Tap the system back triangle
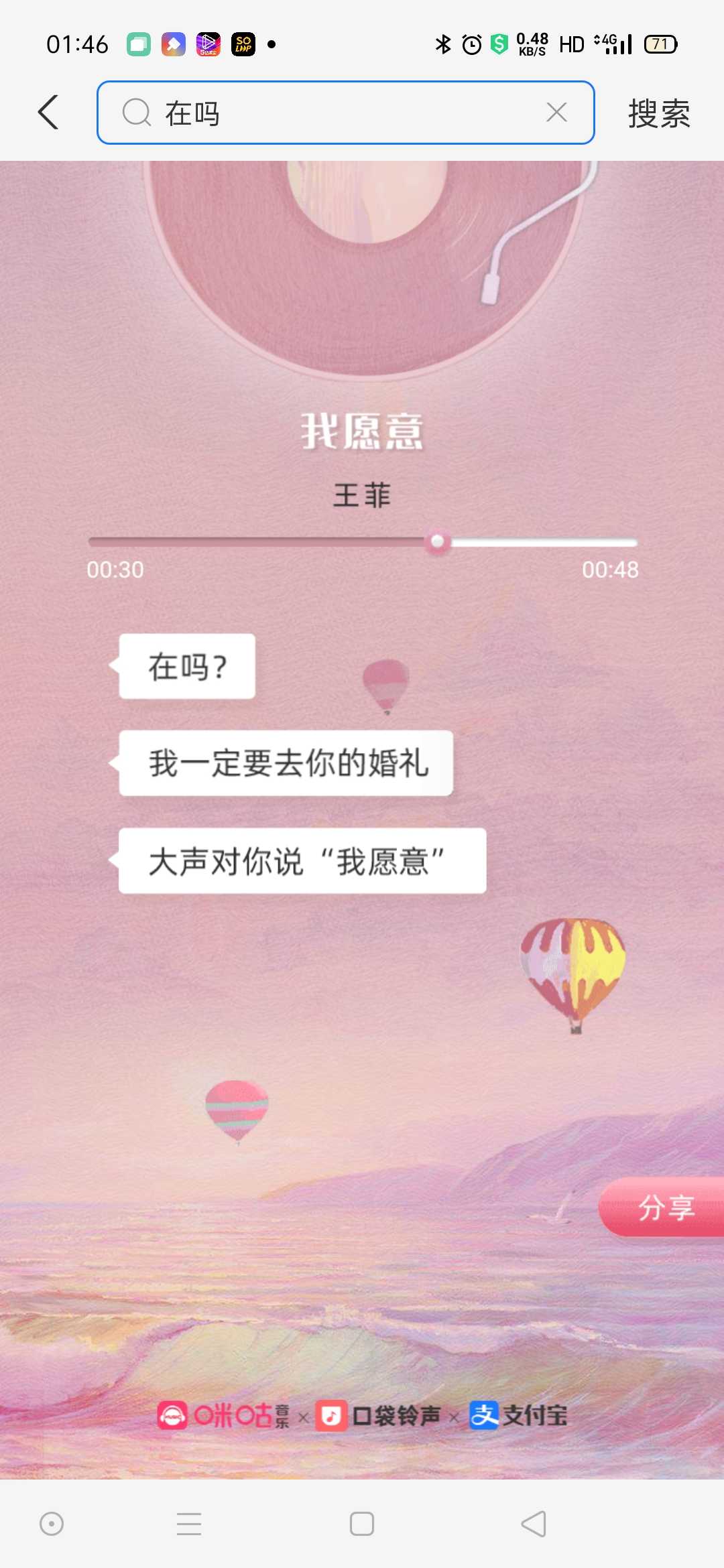Screen dimensions: 724x1568 point(534,1524)
